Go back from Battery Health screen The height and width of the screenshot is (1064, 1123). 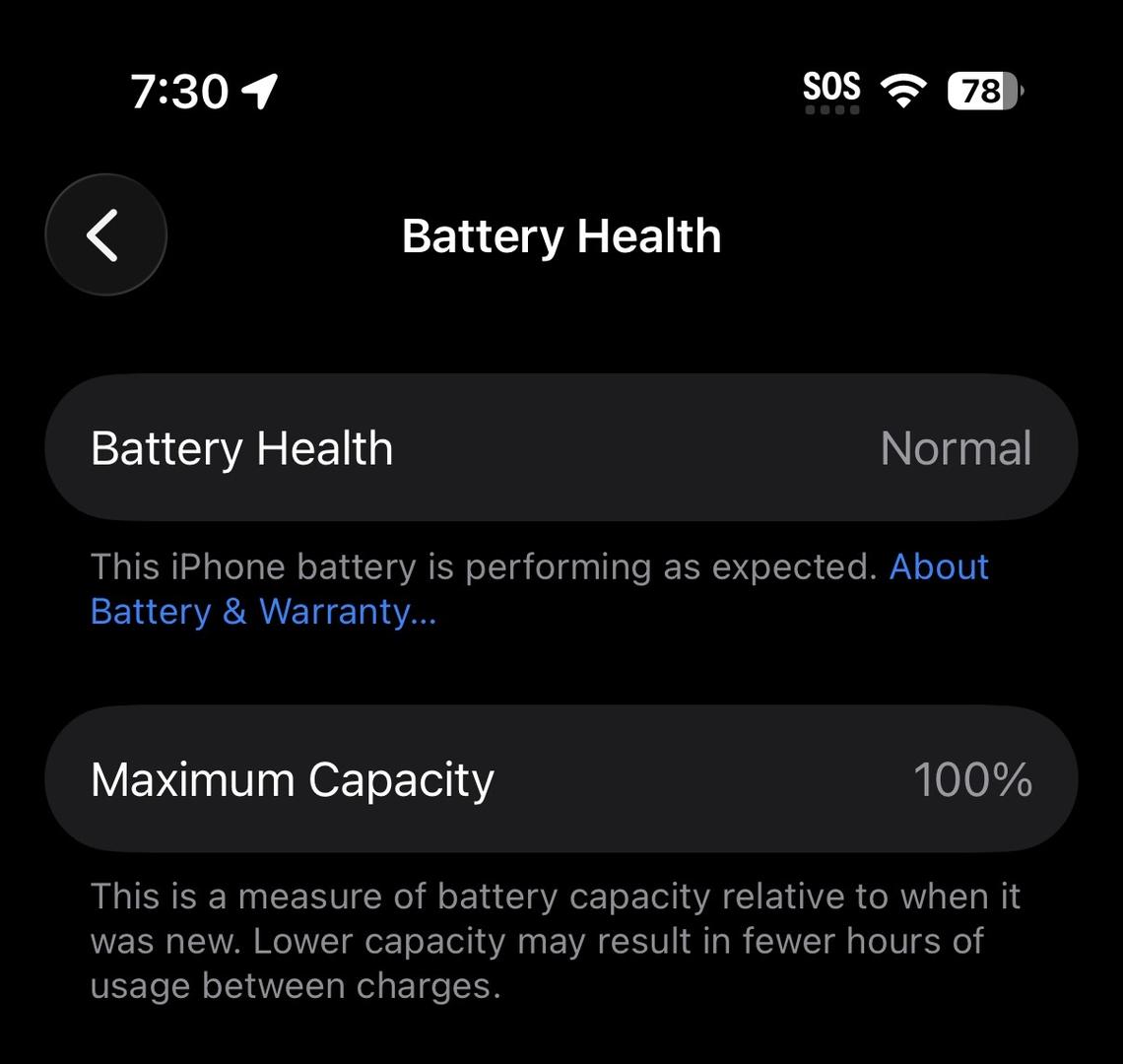(x=105, y=235)
